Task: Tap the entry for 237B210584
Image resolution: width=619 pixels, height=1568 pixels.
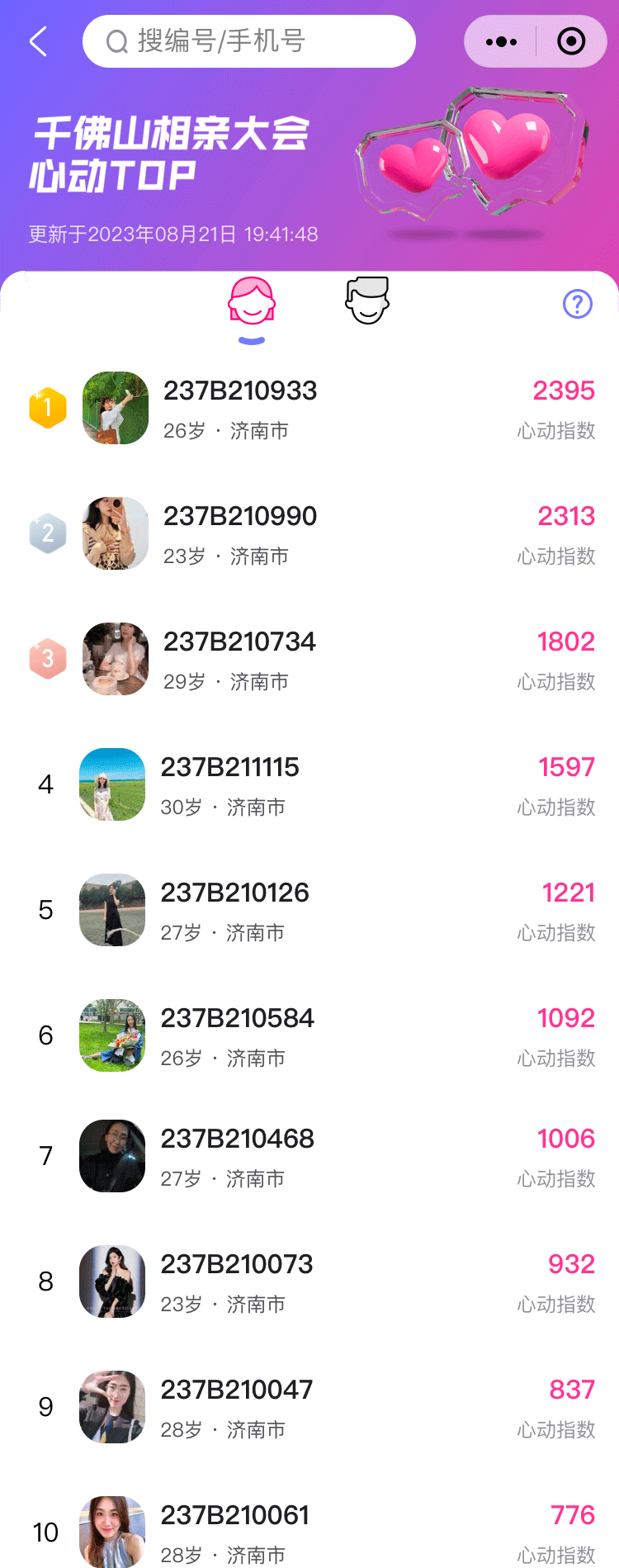Action: [309, 1036]
